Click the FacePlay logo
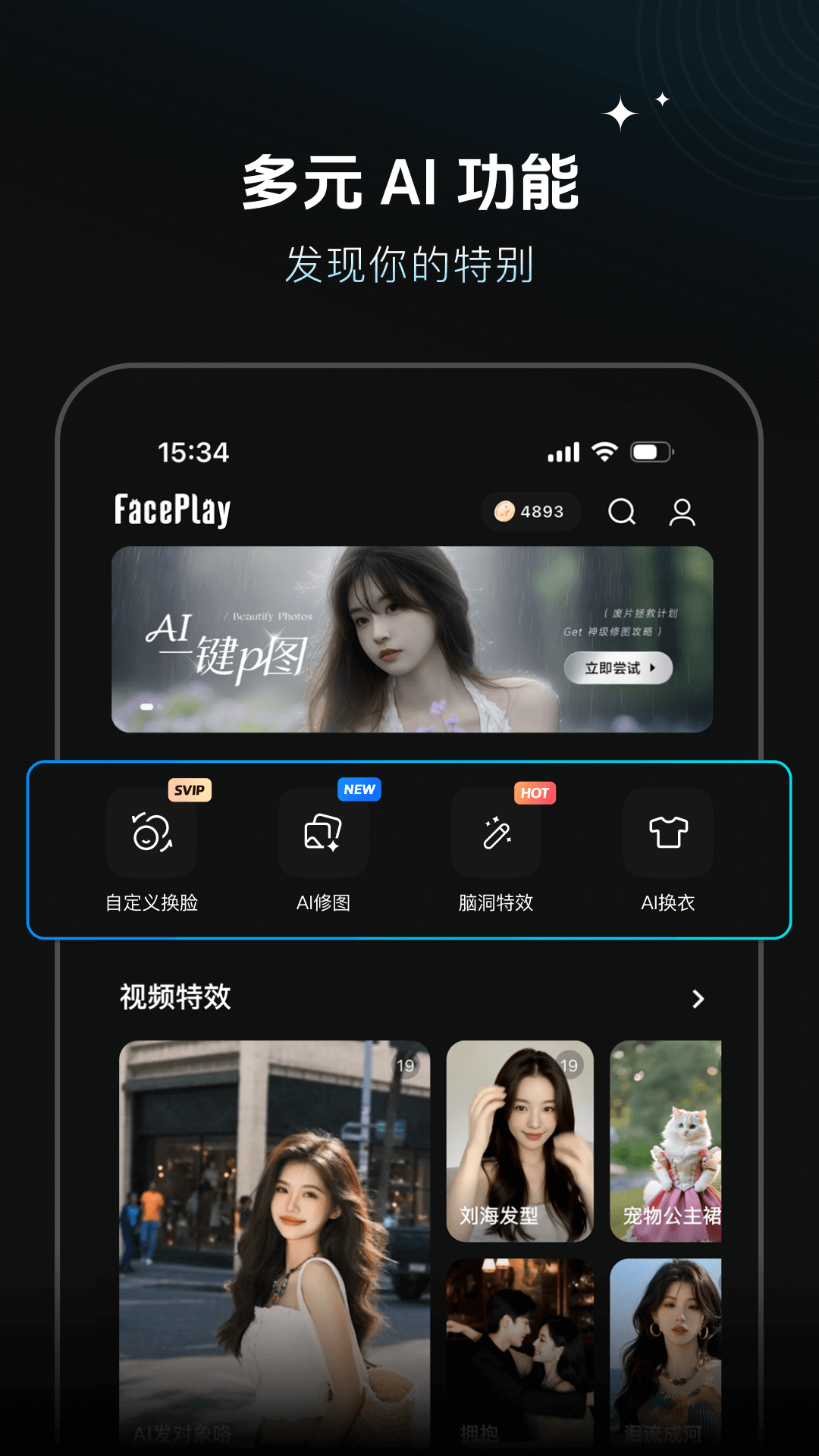The image size is (819, 1456). pos(173,512)
